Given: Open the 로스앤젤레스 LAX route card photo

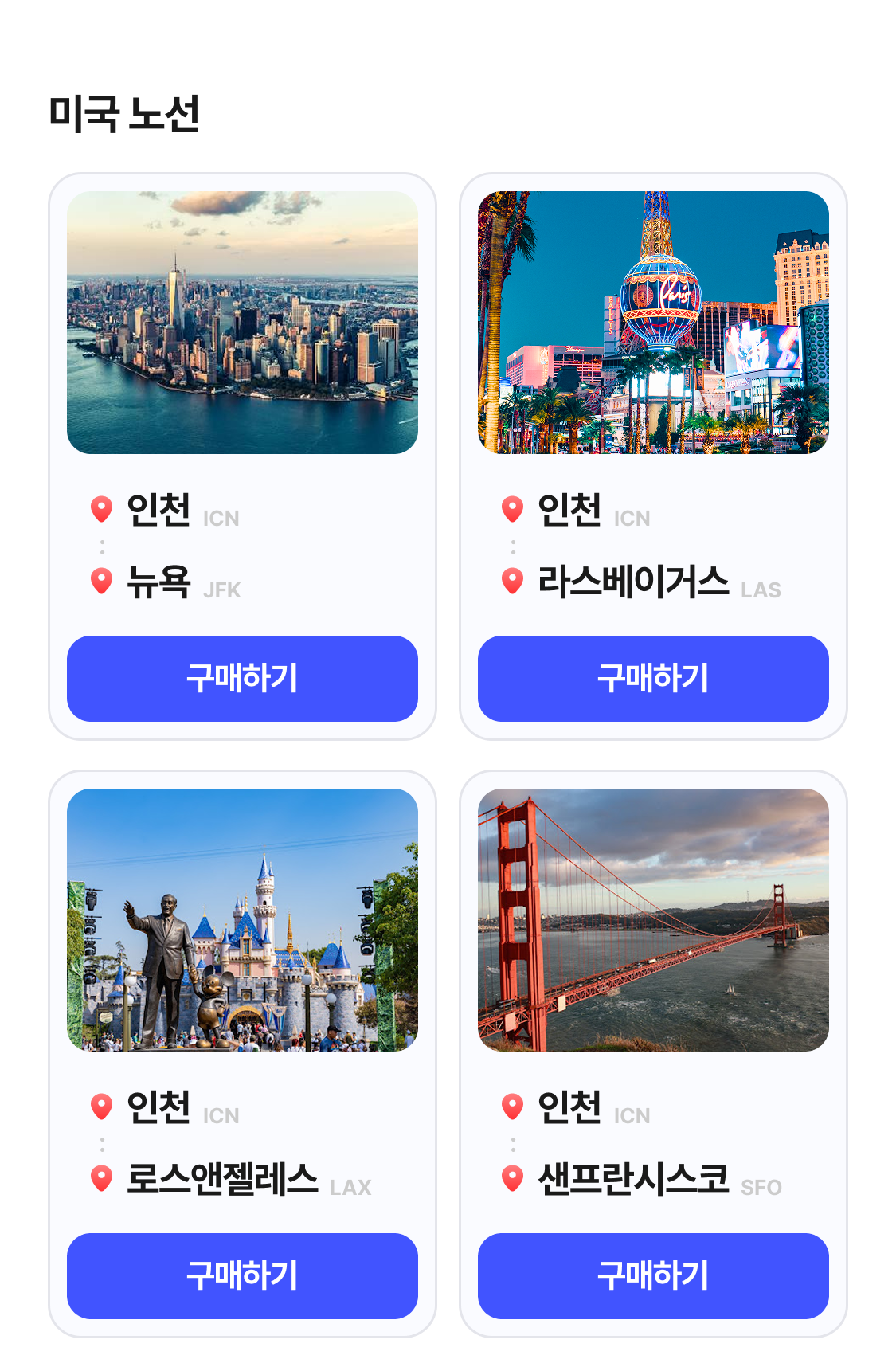Looking at the screenshot, I should [242, 920].
